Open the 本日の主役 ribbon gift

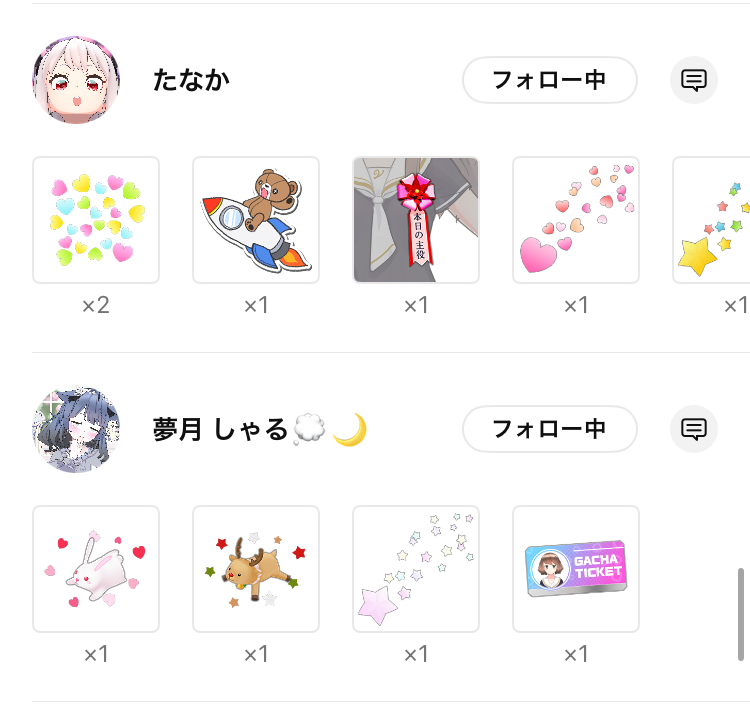[416, 220]
